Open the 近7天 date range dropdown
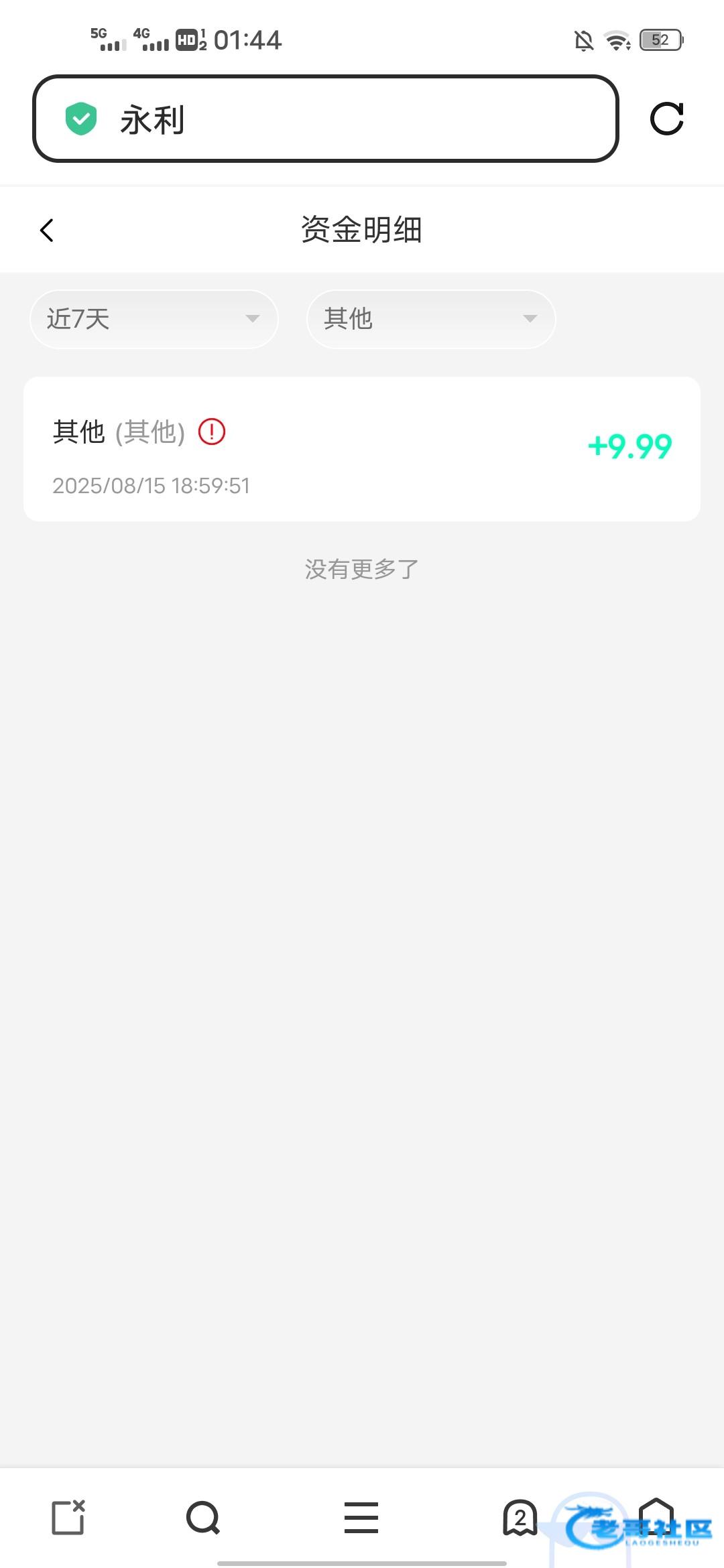Viewport: 724px width, 1568px height. pos(154,319)
